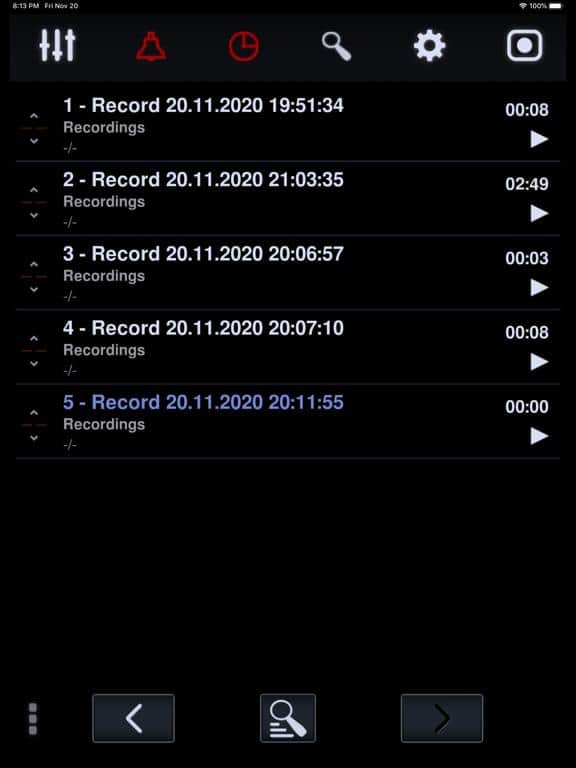This screenshot has width=576, height=768.
Task: Play recording 2 from 21:03:35
Action: pos(539,213)
